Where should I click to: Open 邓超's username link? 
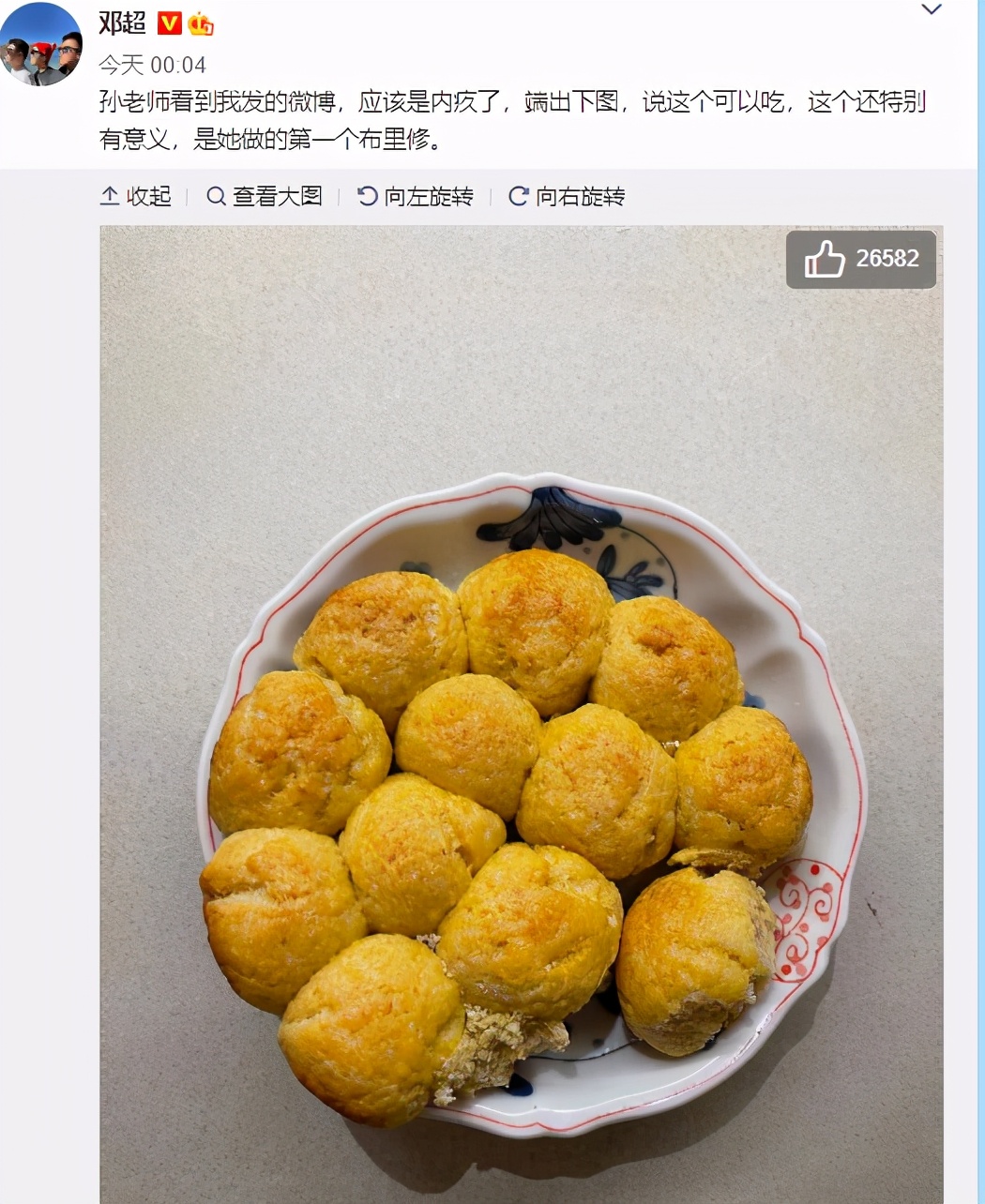(123, 23)
